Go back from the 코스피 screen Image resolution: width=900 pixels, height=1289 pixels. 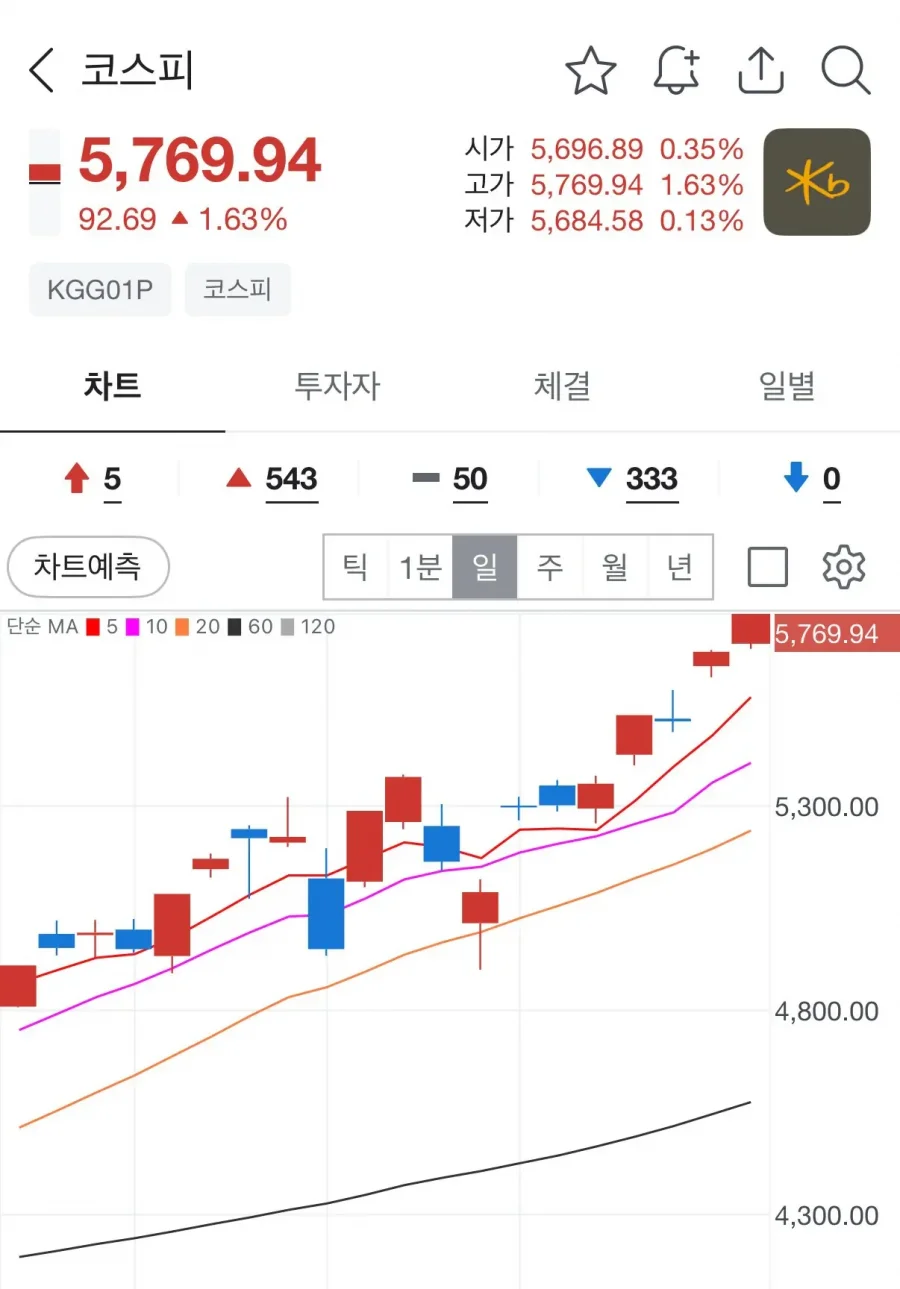click(x=42, y=72)
